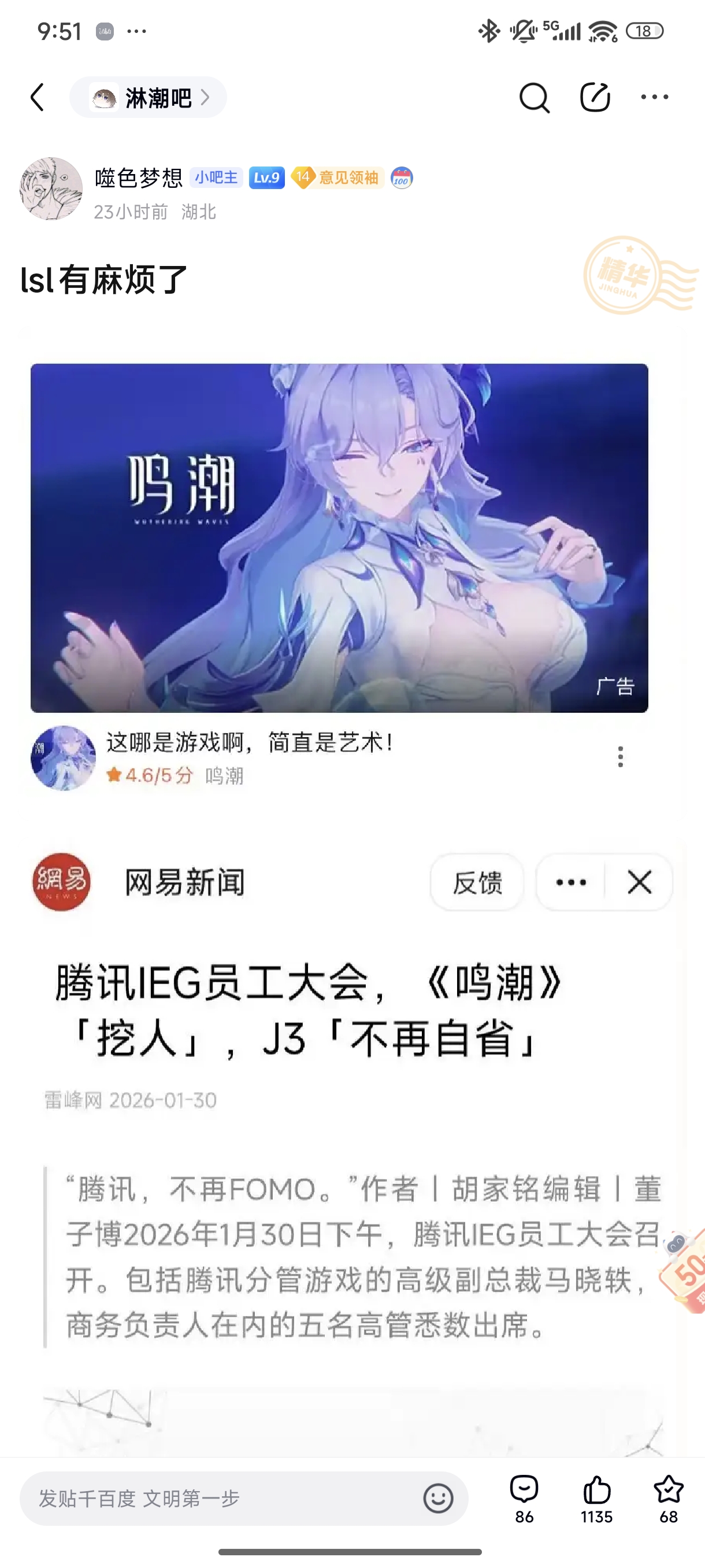Open the top overflow menu
Image resolution: width=705 pixels, height=1568 pixels.
[655, 97]
